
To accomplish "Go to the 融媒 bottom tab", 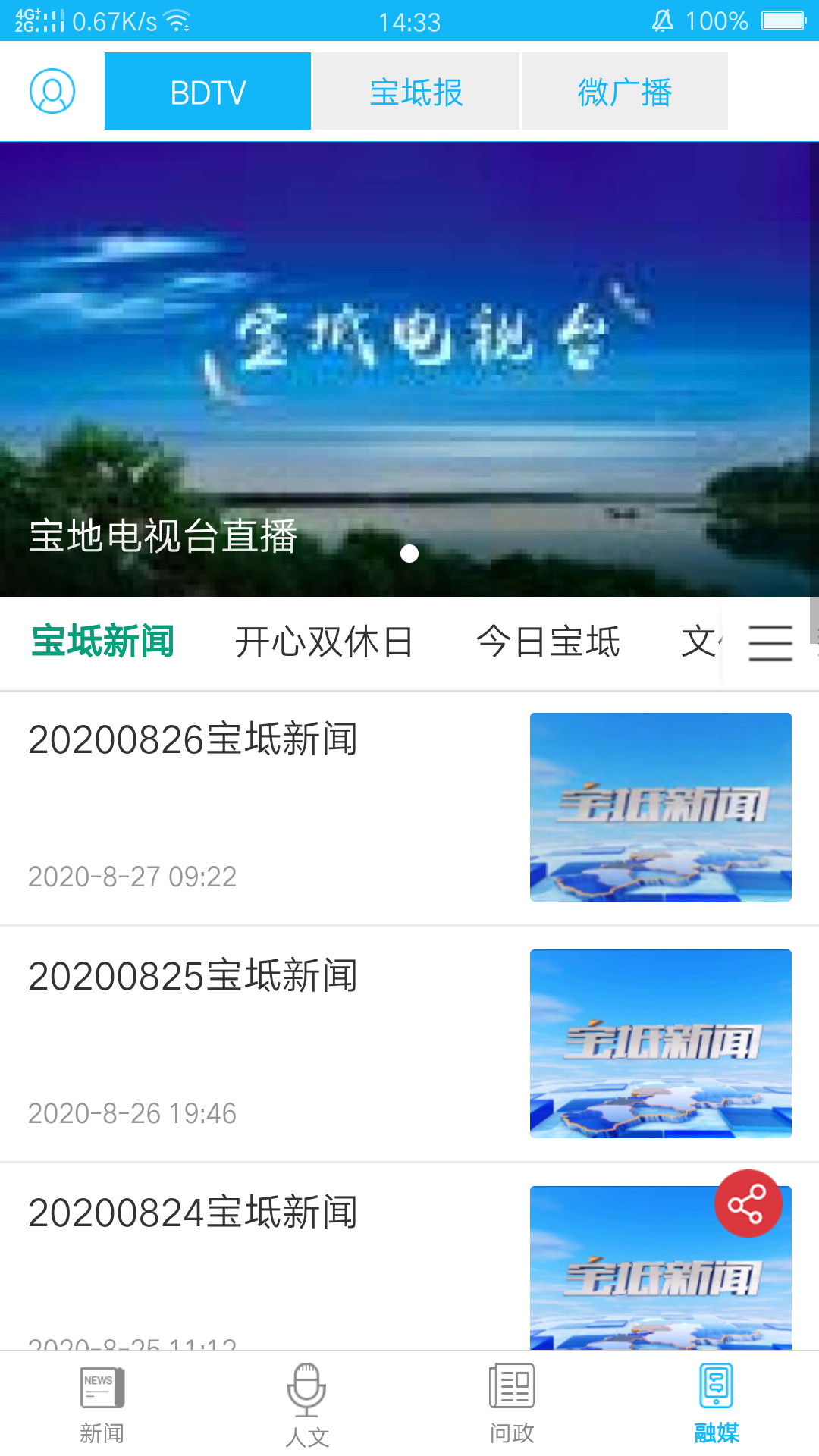I will click(x=717, y=1404).
